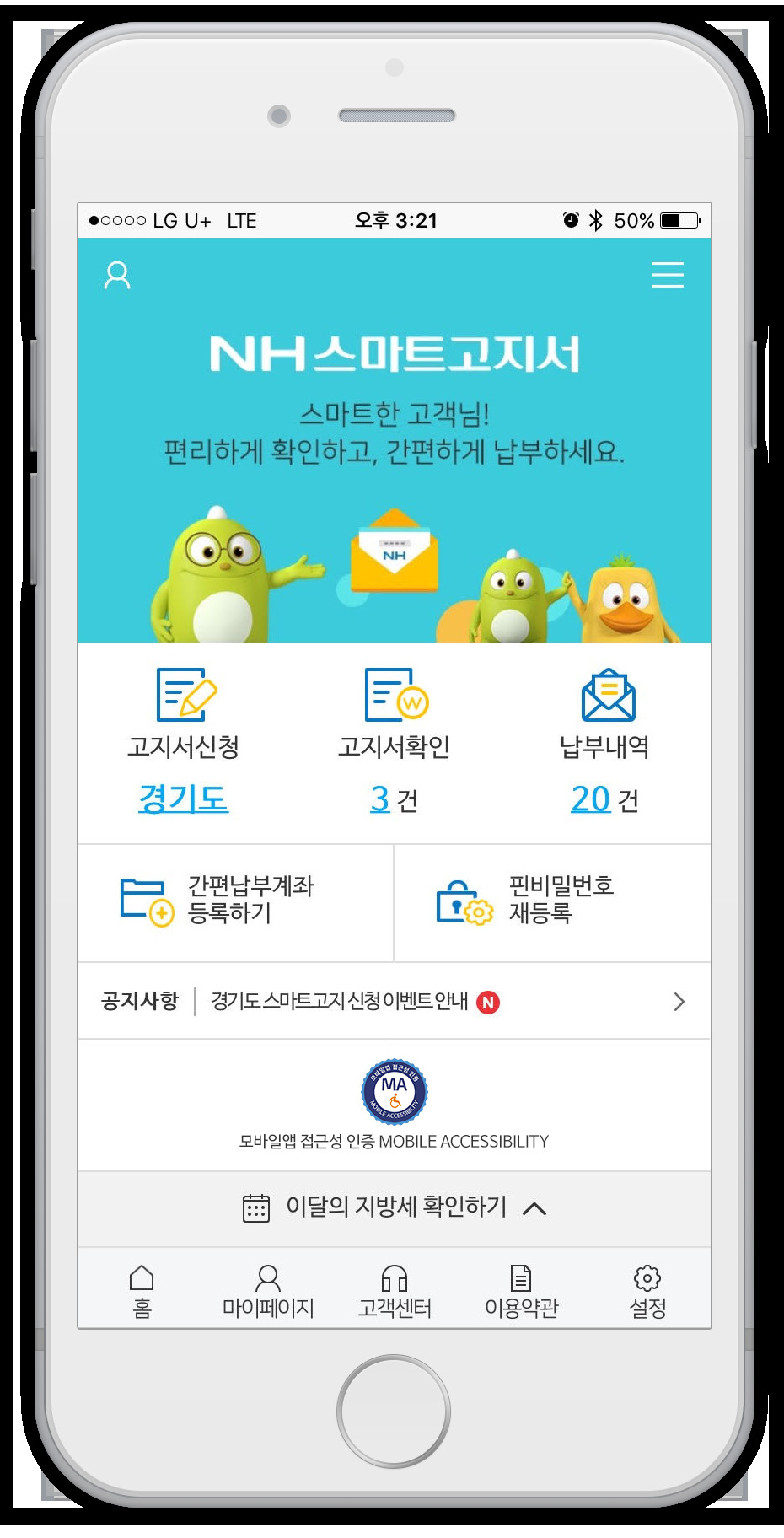Open the hamburger menu
Screen dimensions: 784x1538
[x=667, y=275]
